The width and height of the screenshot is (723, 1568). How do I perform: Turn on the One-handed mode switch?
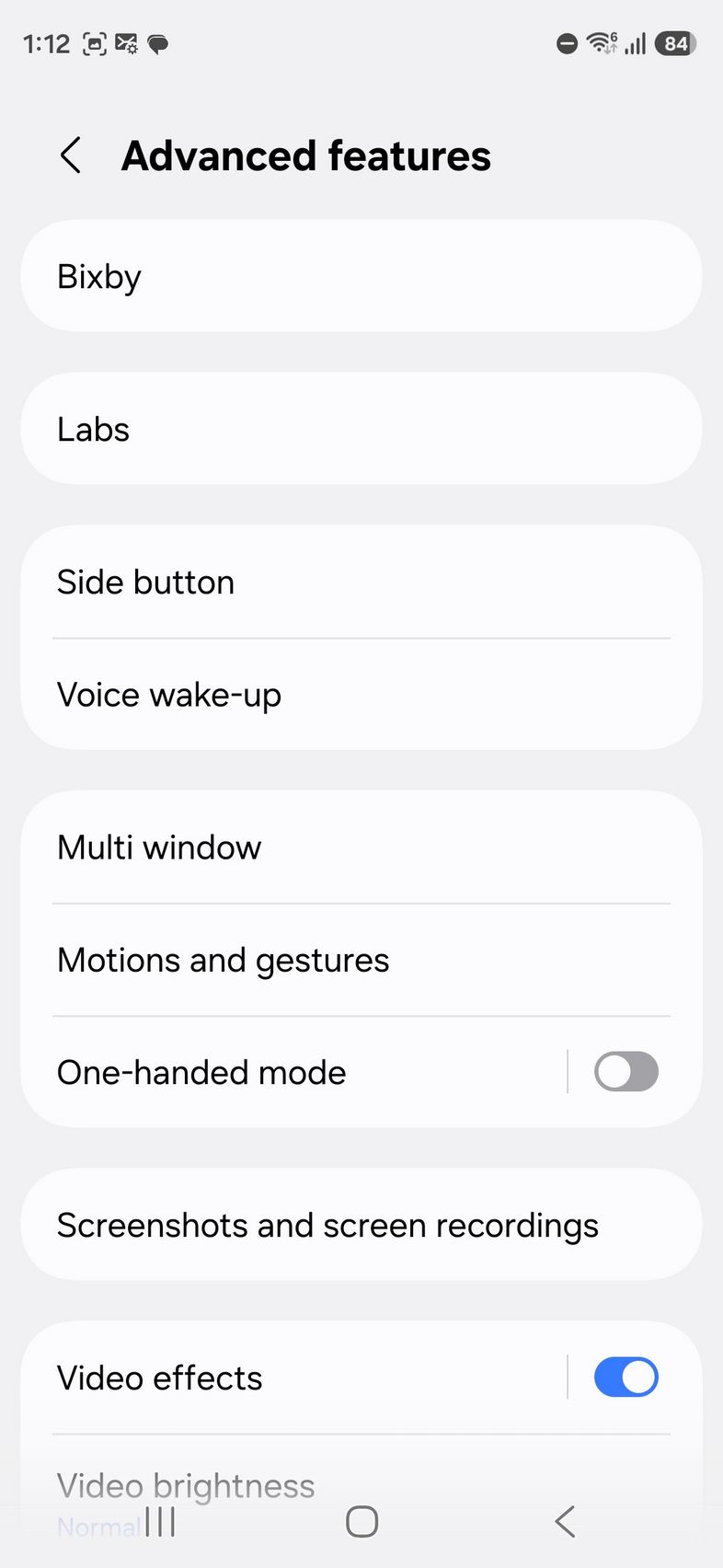pyautogui.click(x=625, y=1072)
